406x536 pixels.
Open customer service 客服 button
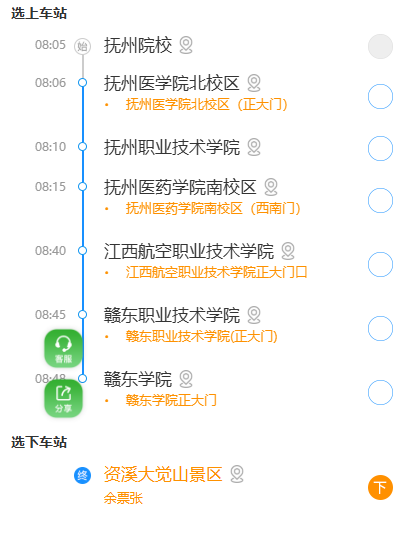pyautogui.click(x=63, y=348)
